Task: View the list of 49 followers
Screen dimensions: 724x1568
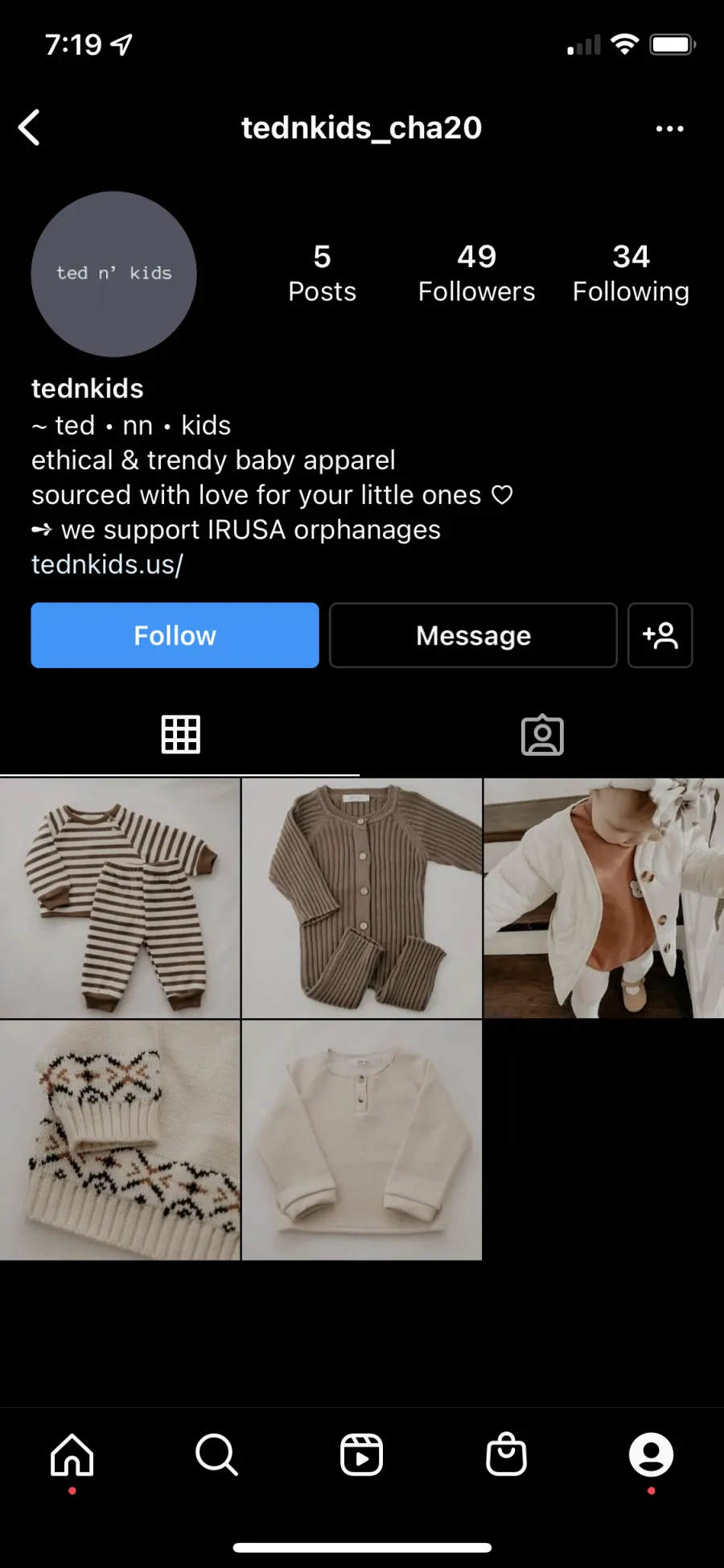Action: coord(476,274)
